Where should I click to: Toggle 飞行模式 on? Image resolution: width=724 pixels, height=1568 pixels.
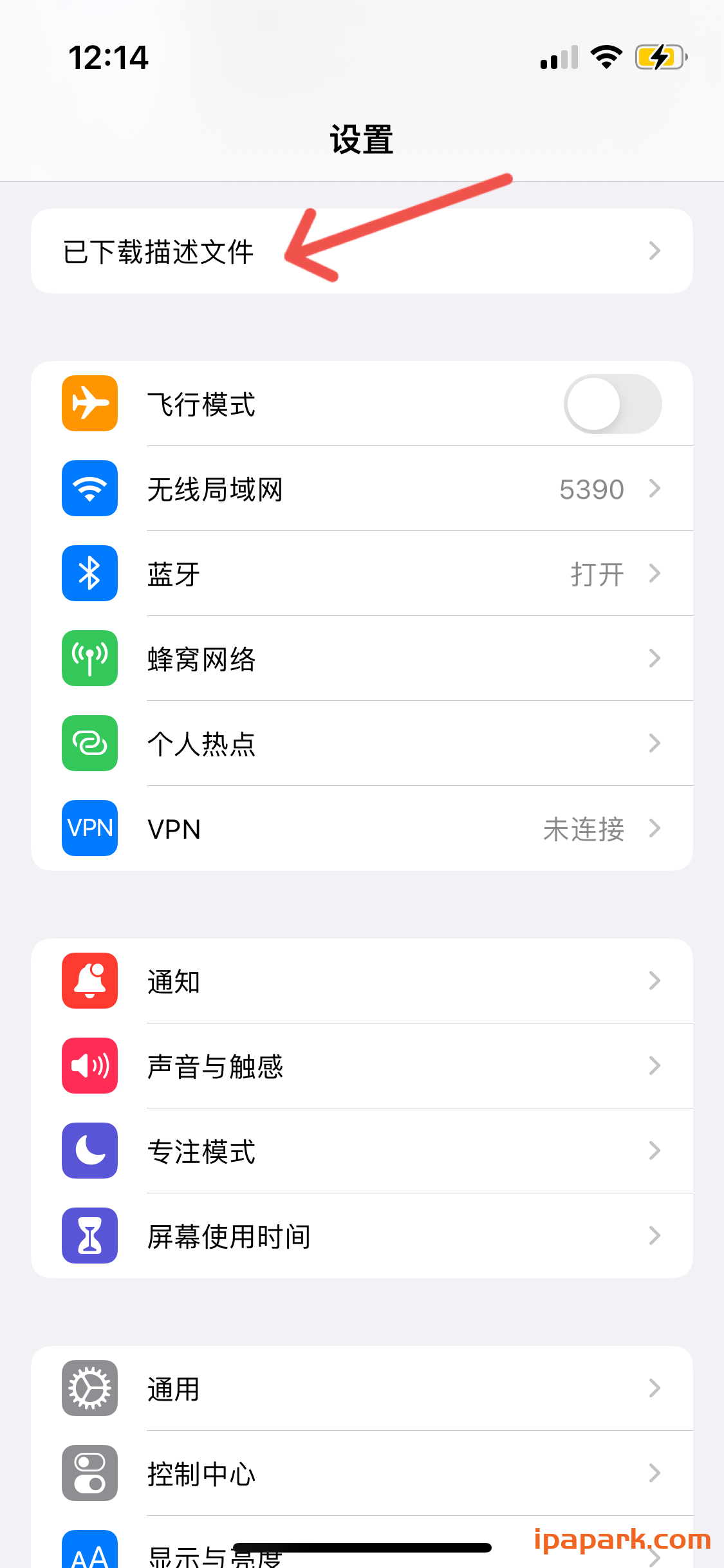pyautogui.click(x=612, y=403)
